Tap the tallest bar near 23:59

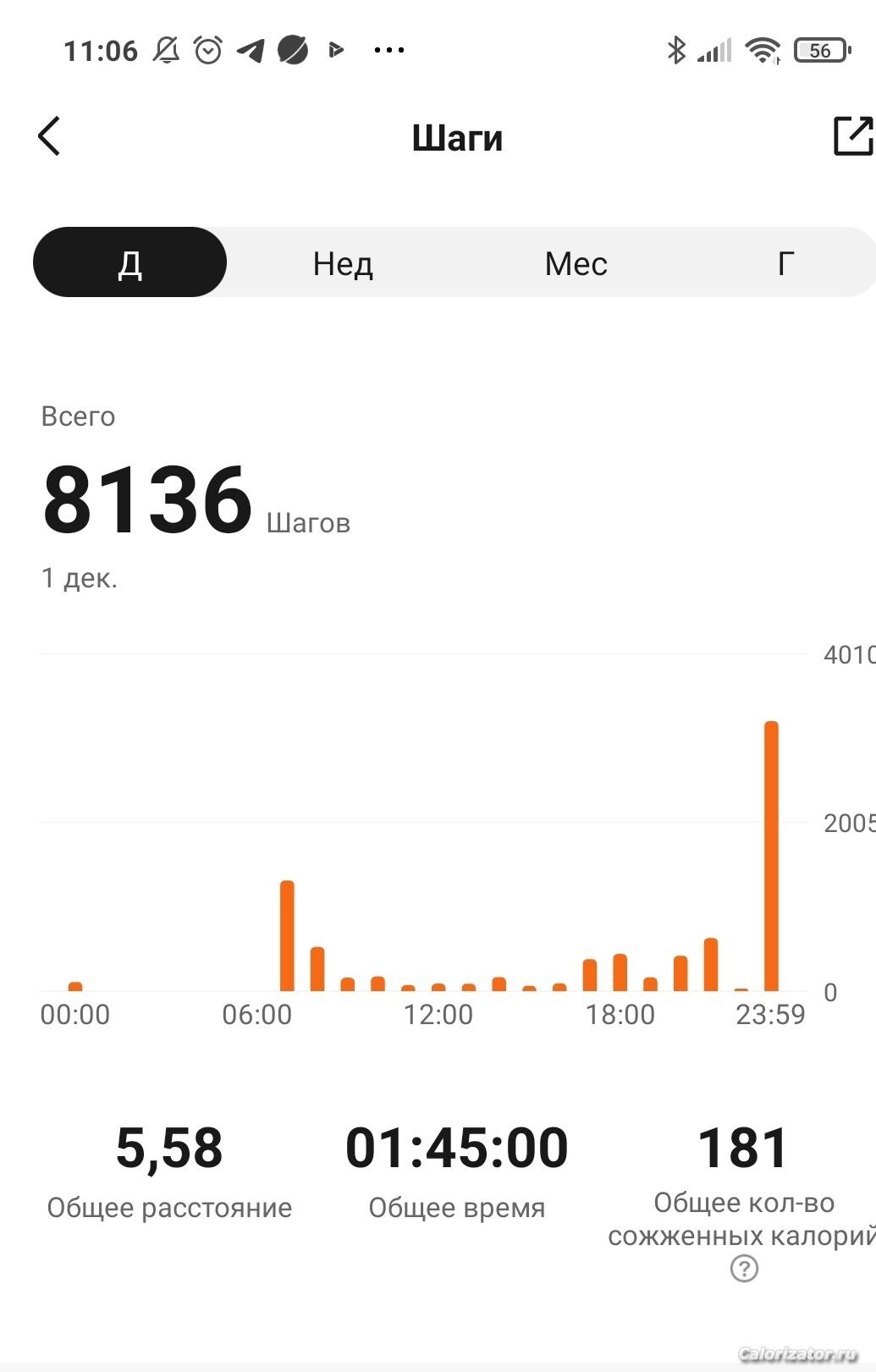point(771,855)
